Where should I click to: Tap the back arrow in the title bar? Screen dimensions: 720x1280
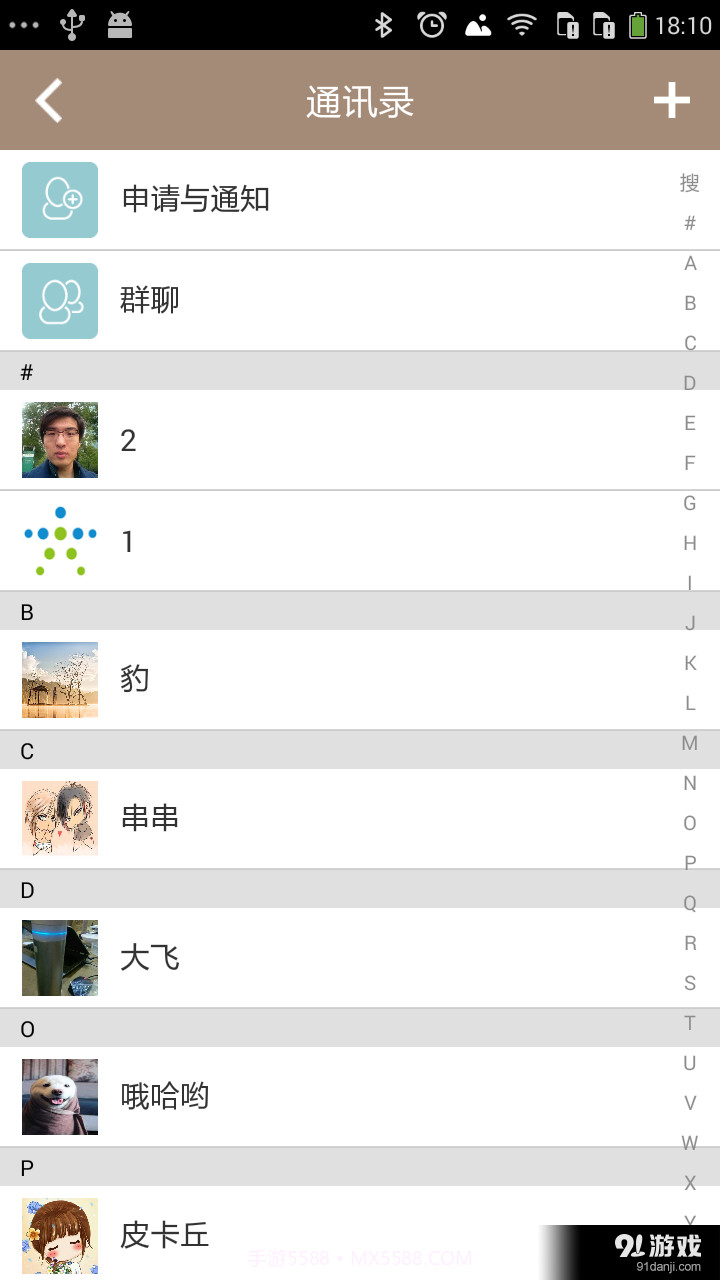click(x=48, y=100)
